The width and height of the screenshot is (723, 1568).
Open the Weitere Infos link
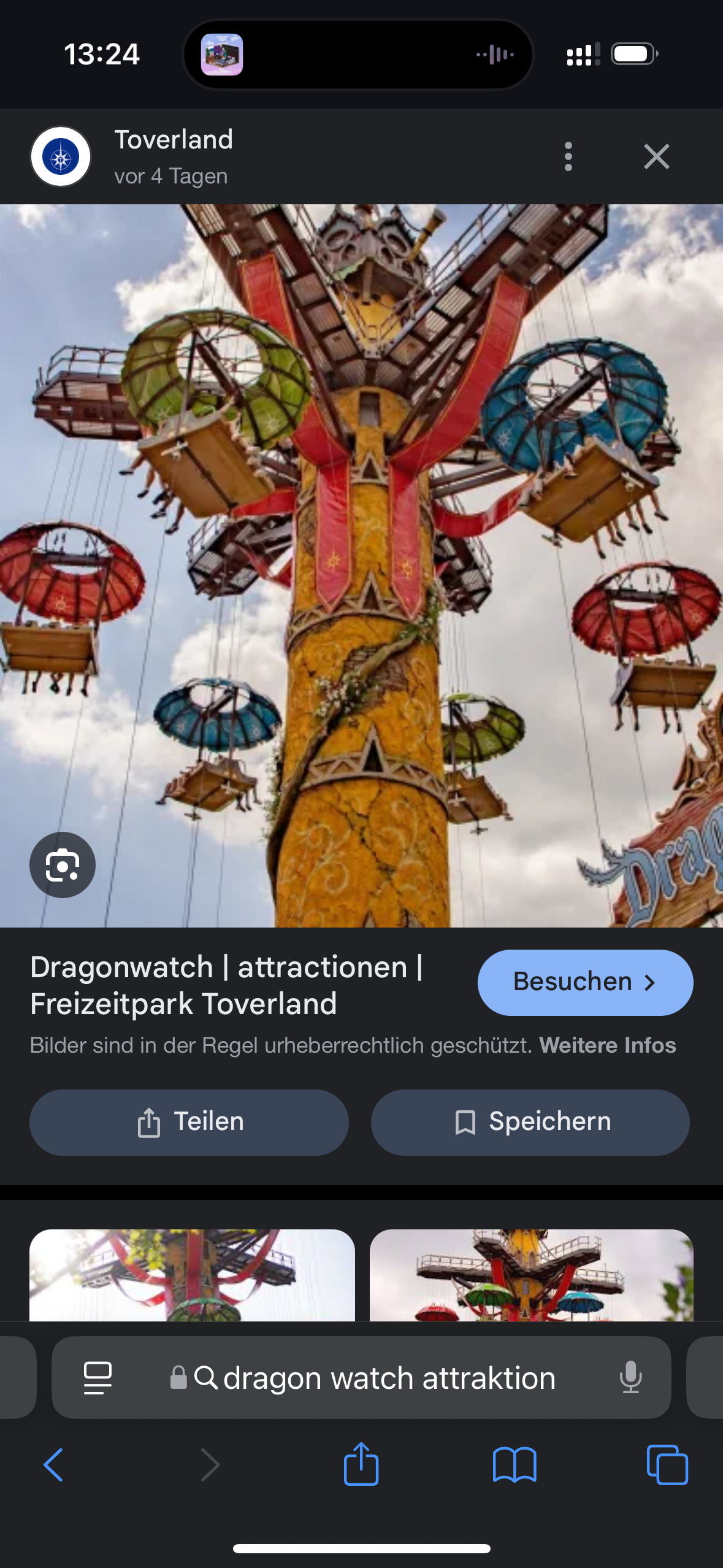pyautogui.click(x=607, y=1045)
